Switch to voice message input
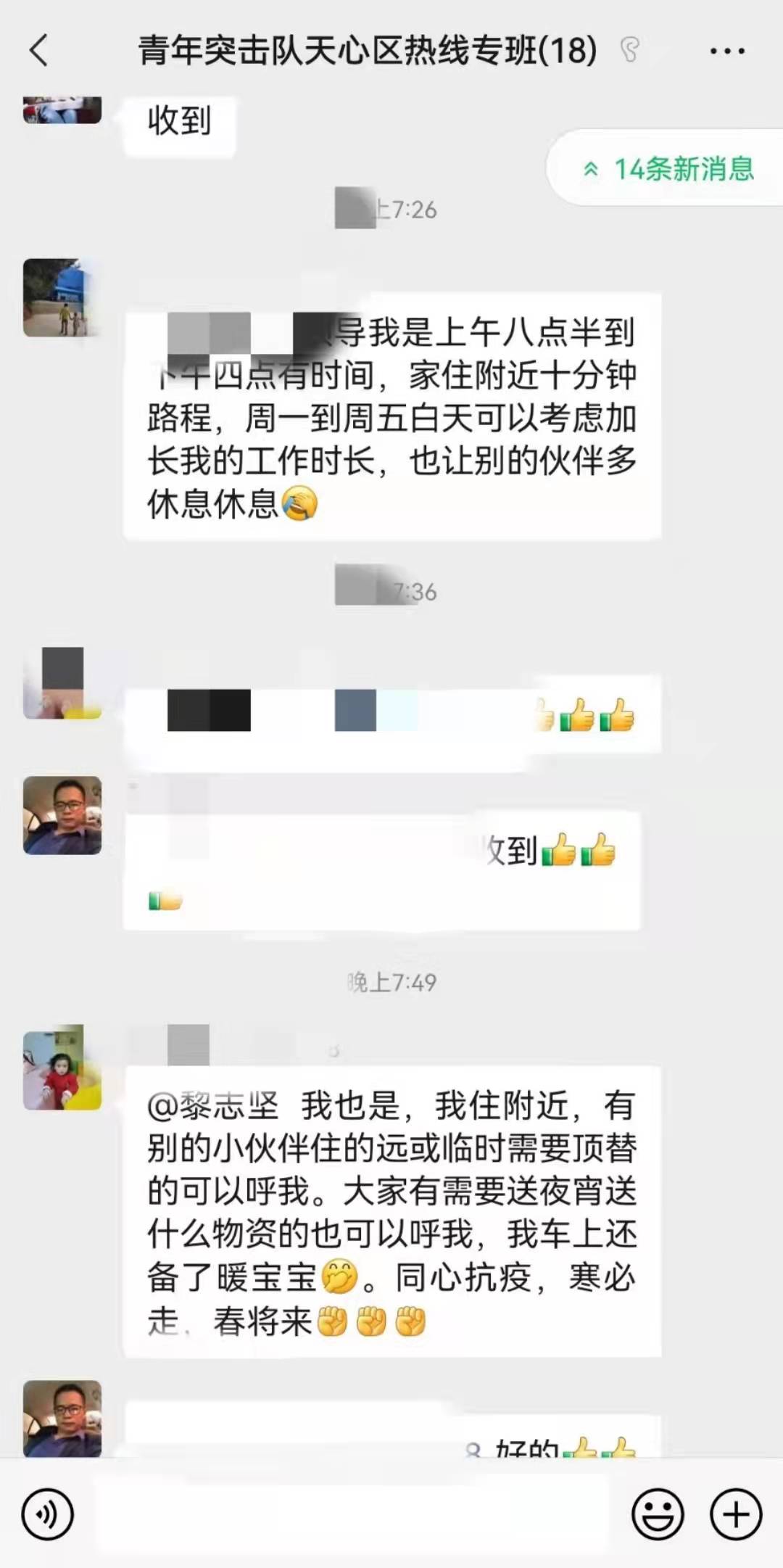Screen dimensions: 783x1568 [48, 1514]
